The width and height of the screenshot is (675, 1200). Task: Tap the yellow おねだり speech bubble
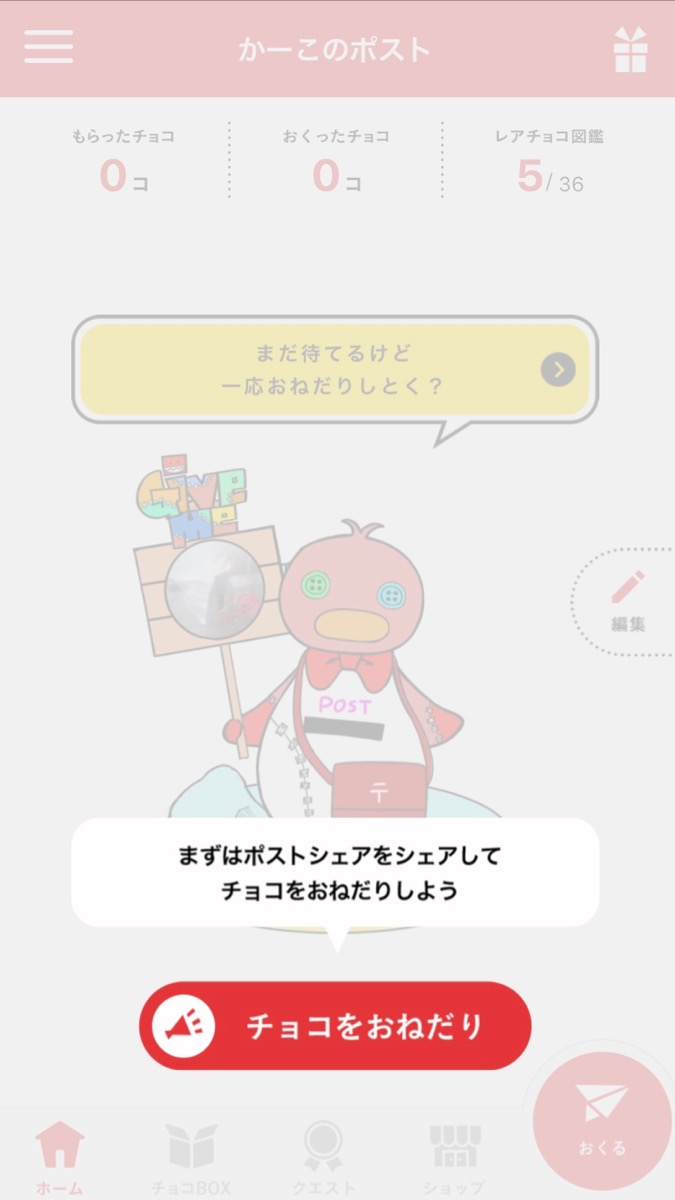coord(334,370)
